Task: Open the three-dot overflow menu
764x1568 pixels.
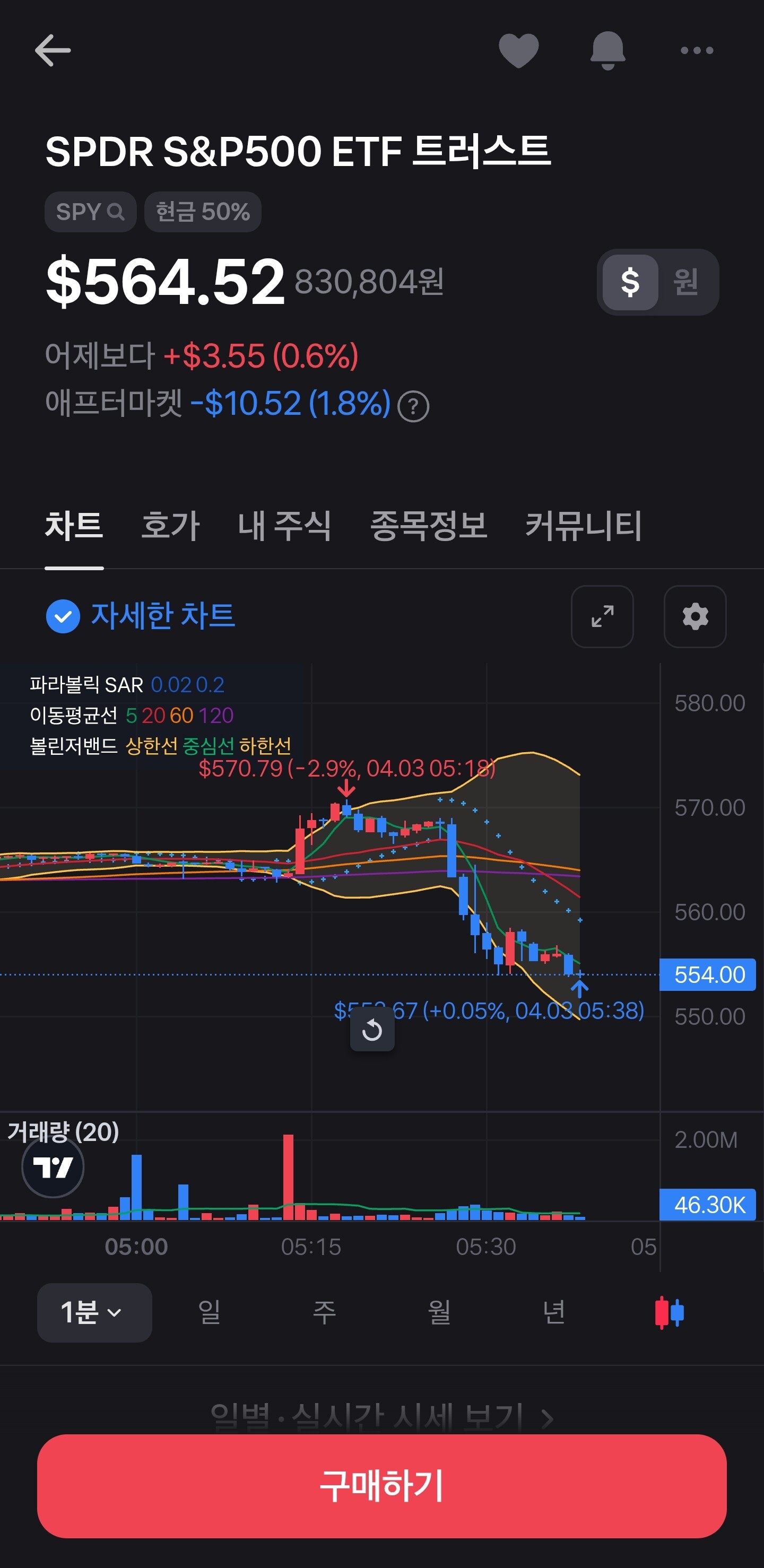Action: click(697, 50)
